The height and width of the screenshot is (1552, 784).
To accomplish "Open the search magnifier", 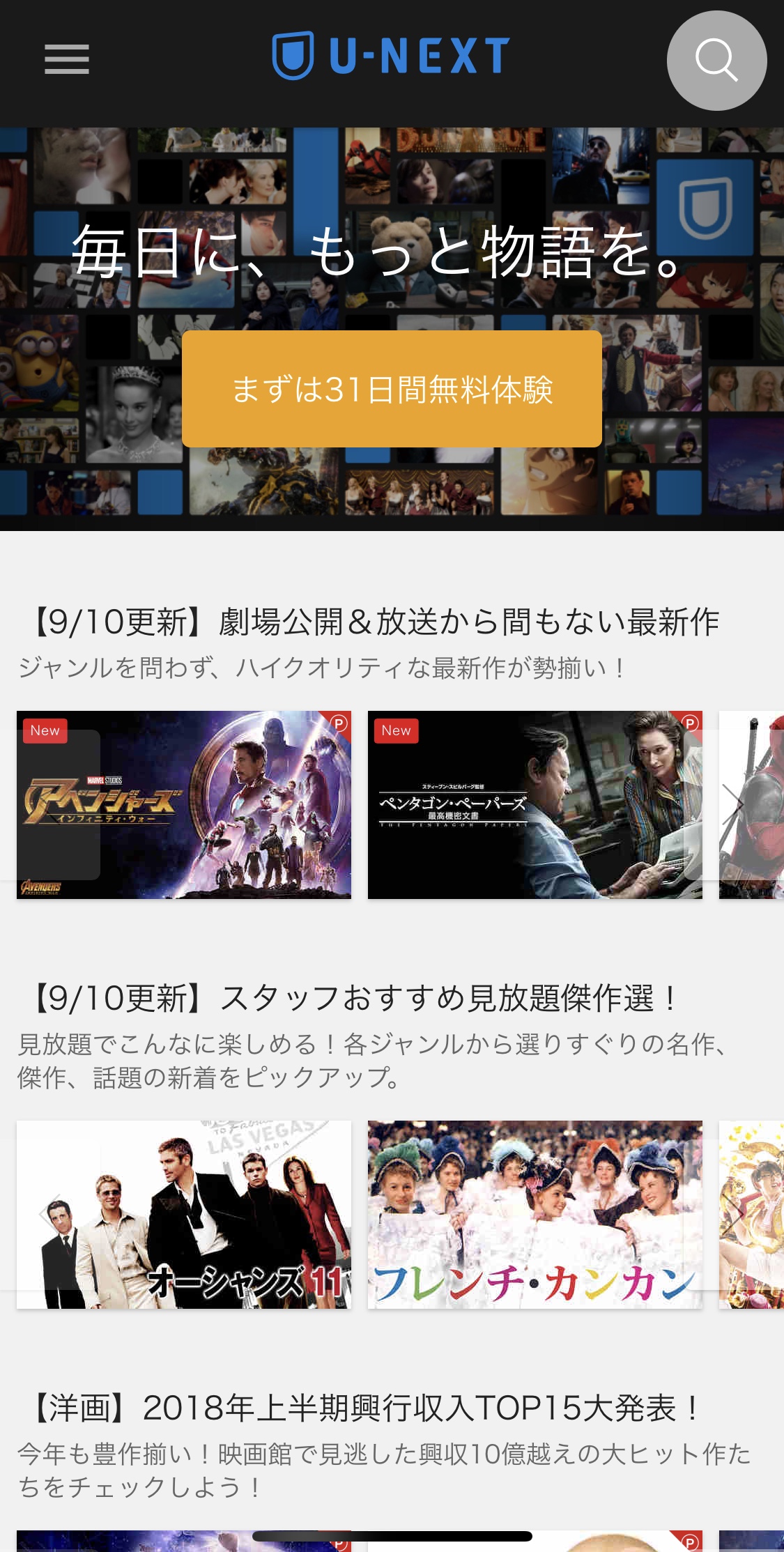I will point(716,61).
